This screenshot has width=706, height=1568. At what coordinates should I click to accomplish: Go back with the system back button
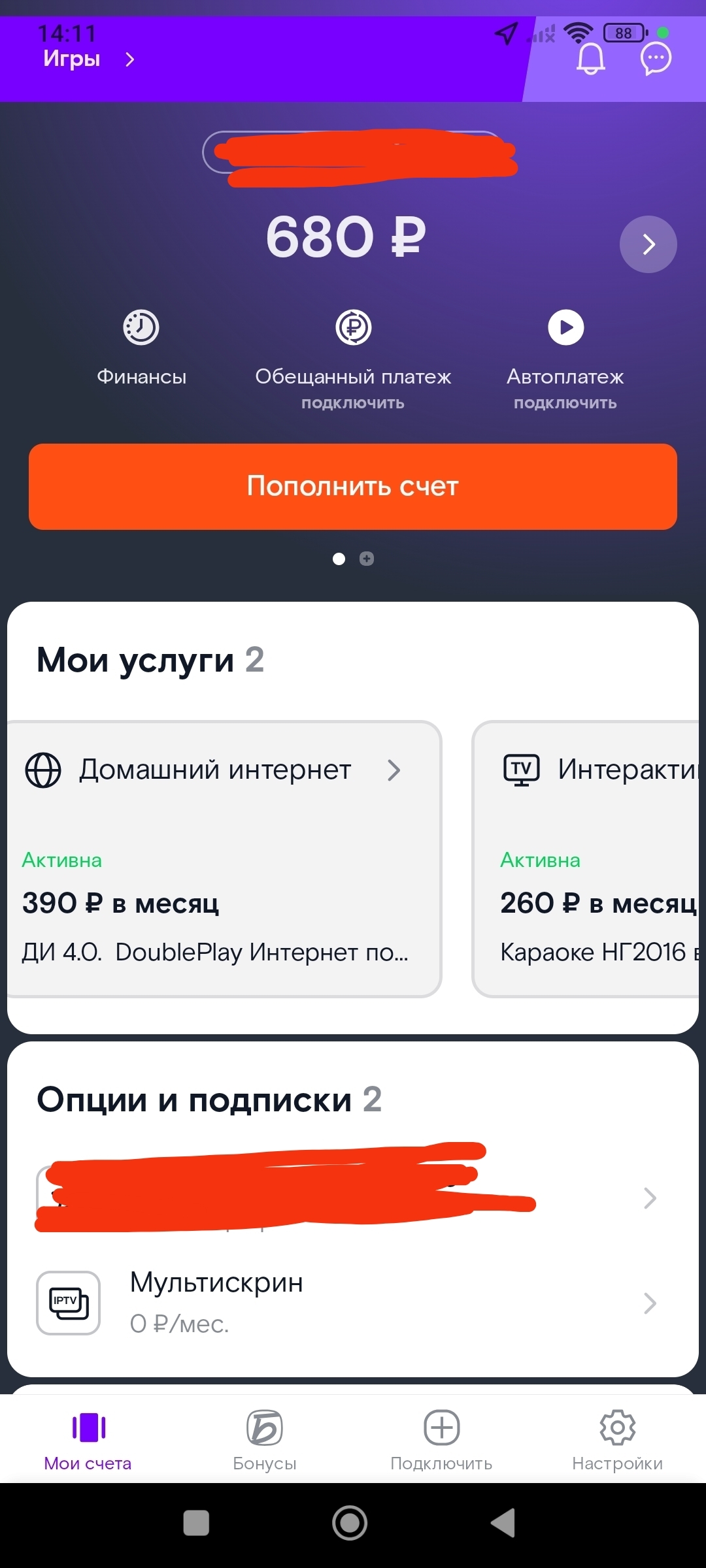(503, 1524)
